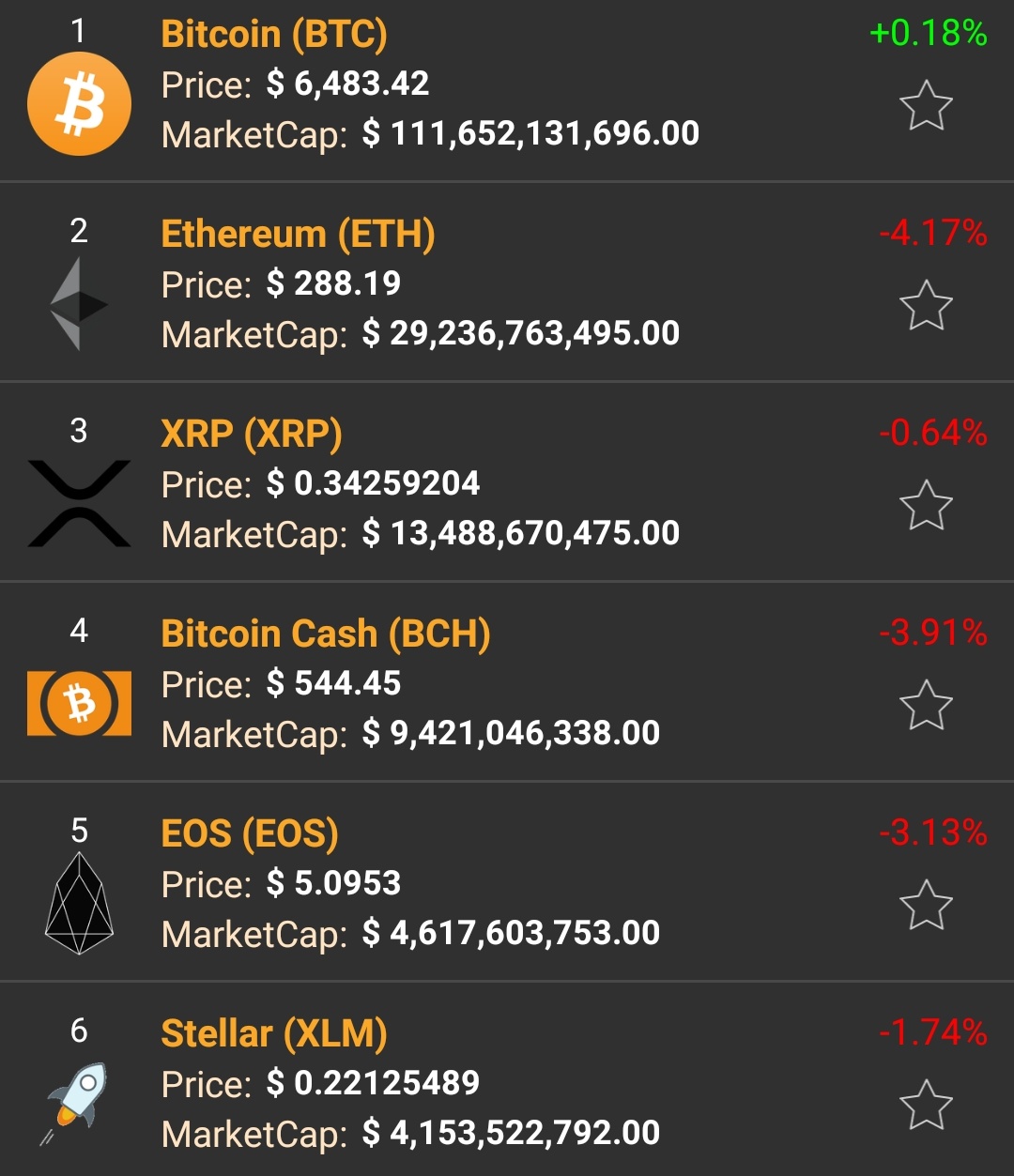The height and width of the screenshot is (1176, 1014).
Task: Open the Bitcoin (BTC) detail link
Action: point(273,35)
